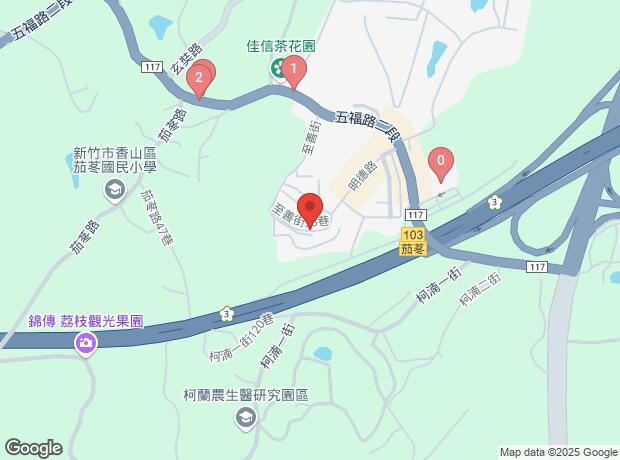Open the 佳信茶花園 place icon

click(x=277, y=67)
